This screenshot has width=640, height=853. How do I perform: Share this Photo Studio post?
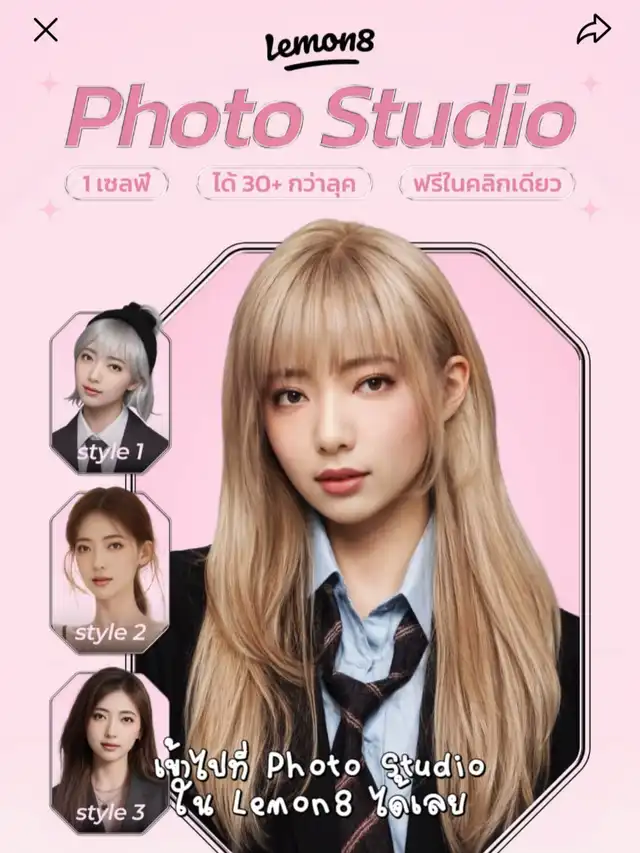(593, 31)
